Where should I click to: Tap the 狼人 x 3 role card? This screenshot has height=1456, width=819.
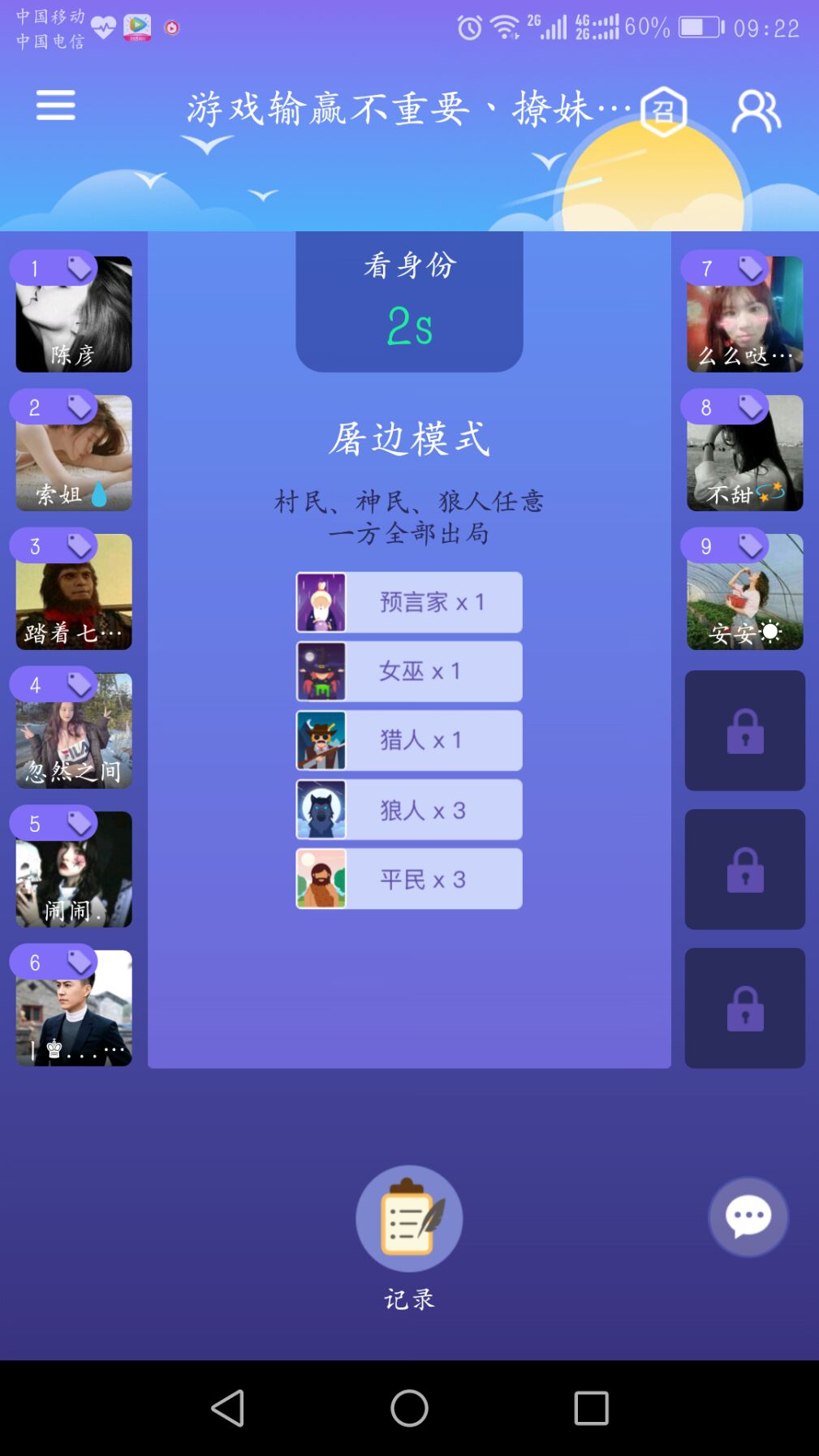click(x=409, y=810)
